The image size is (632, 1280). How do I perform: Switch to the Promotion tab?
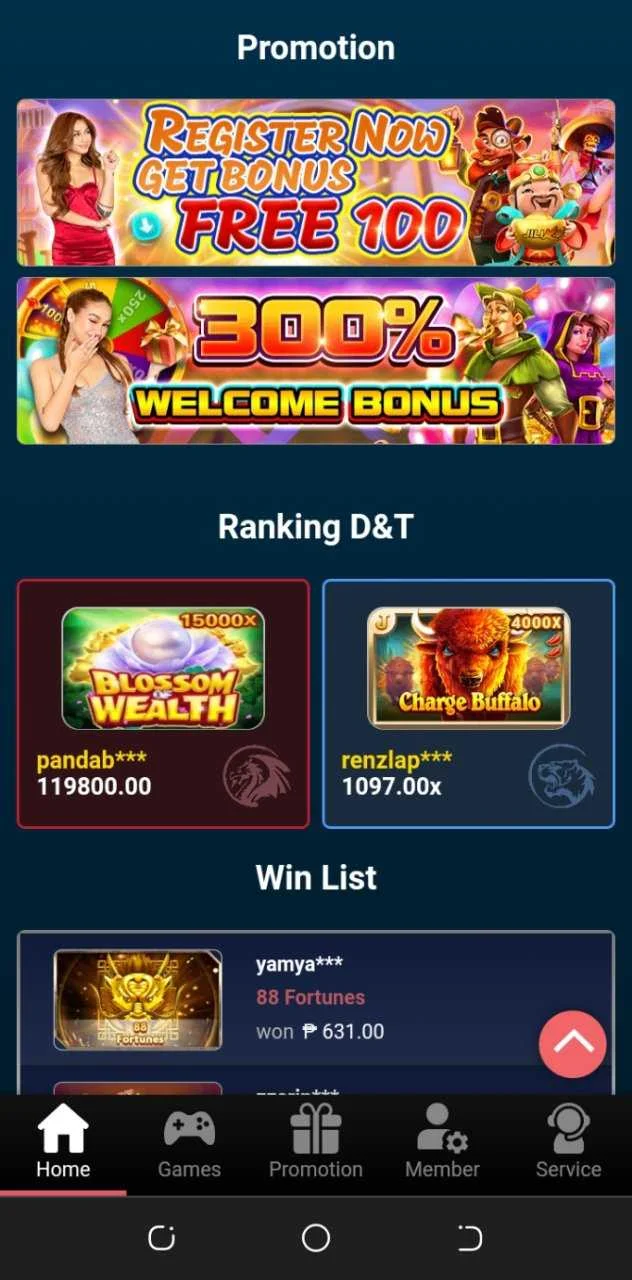click(x=316, y=1144)
